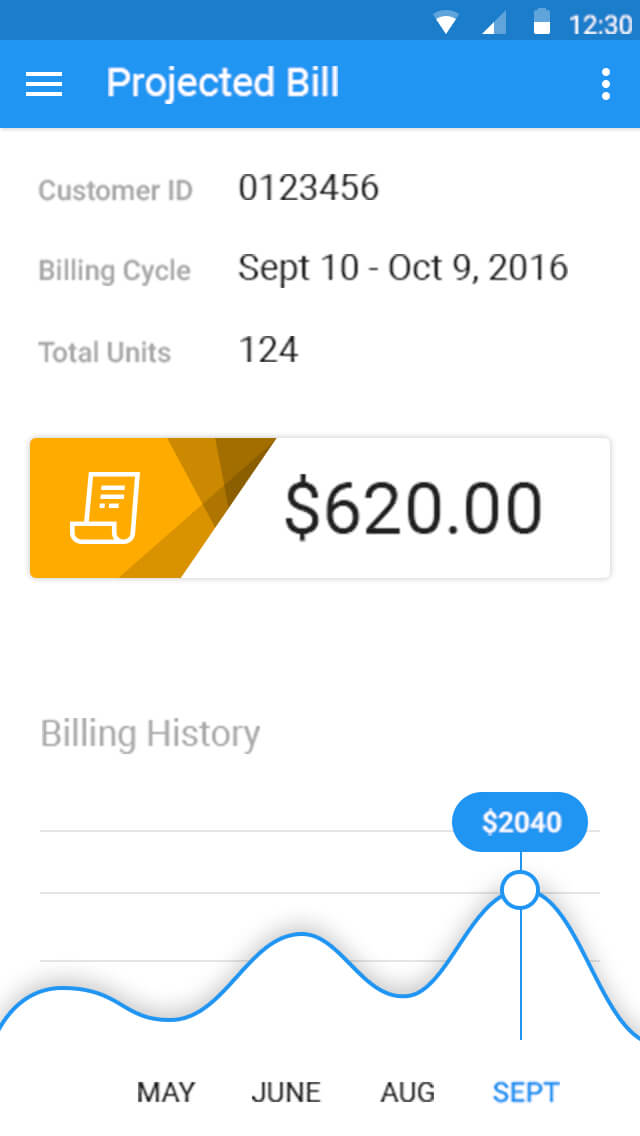Open the hamburger navigation drawer
Image resolution: width=640 pixels, height=1136 pixels.
pyautogui.click(x=43, y=84)
